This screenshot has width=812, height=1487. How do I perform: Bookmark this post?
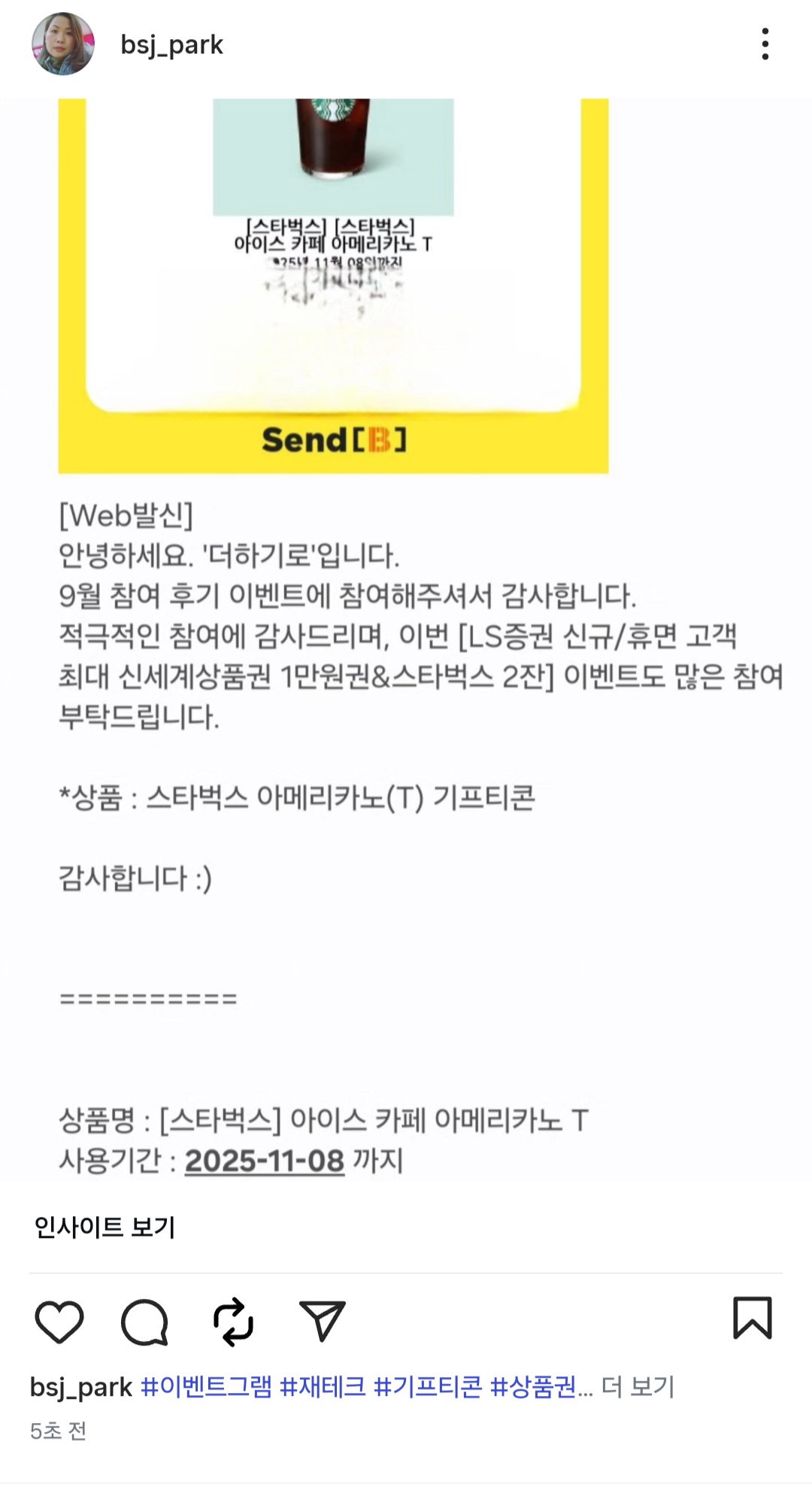[x=752, y=1318]
